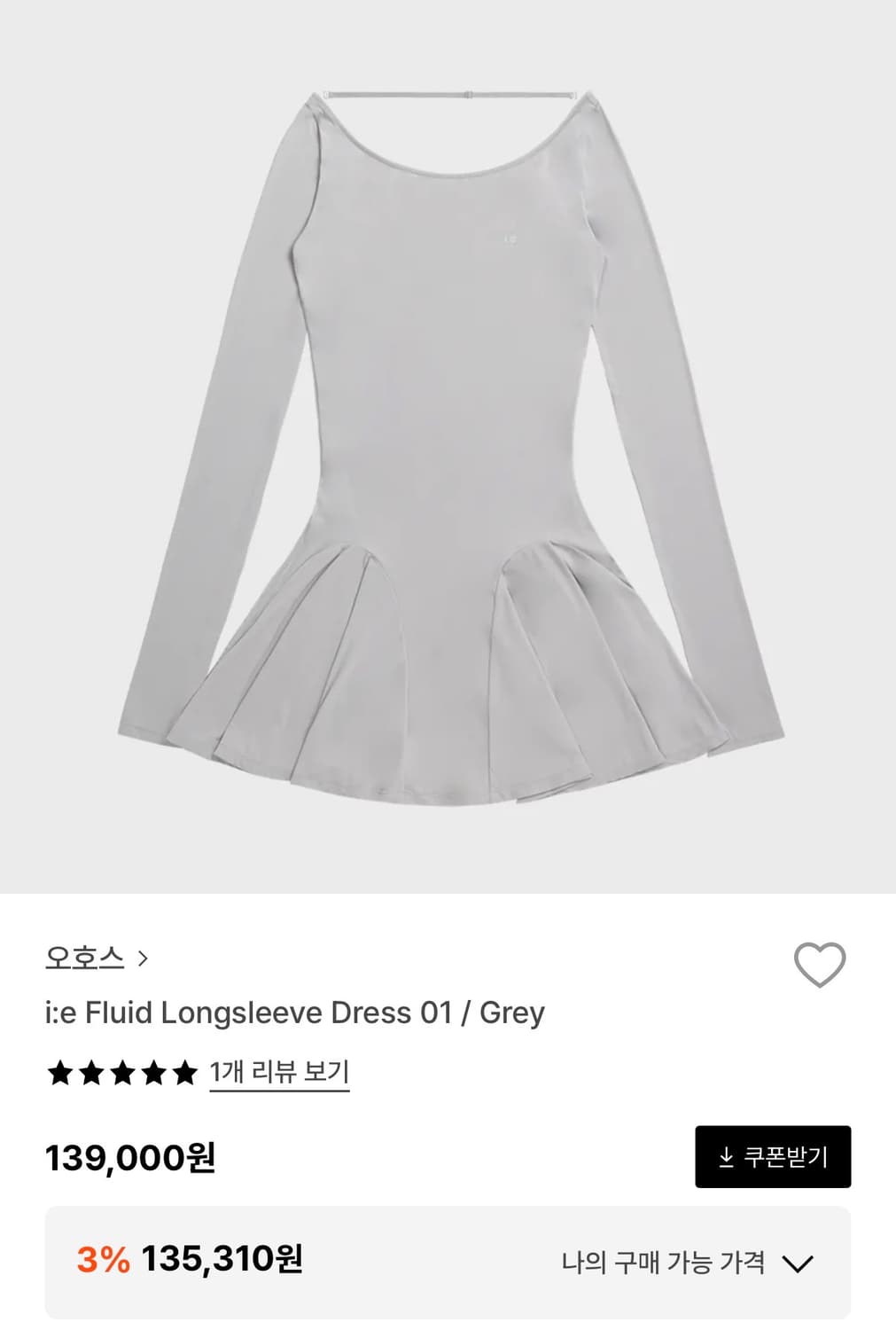Click the download icon on the coupon button
The width and height of the screenshot is (896, 1330).
(x=727, y=1157)
